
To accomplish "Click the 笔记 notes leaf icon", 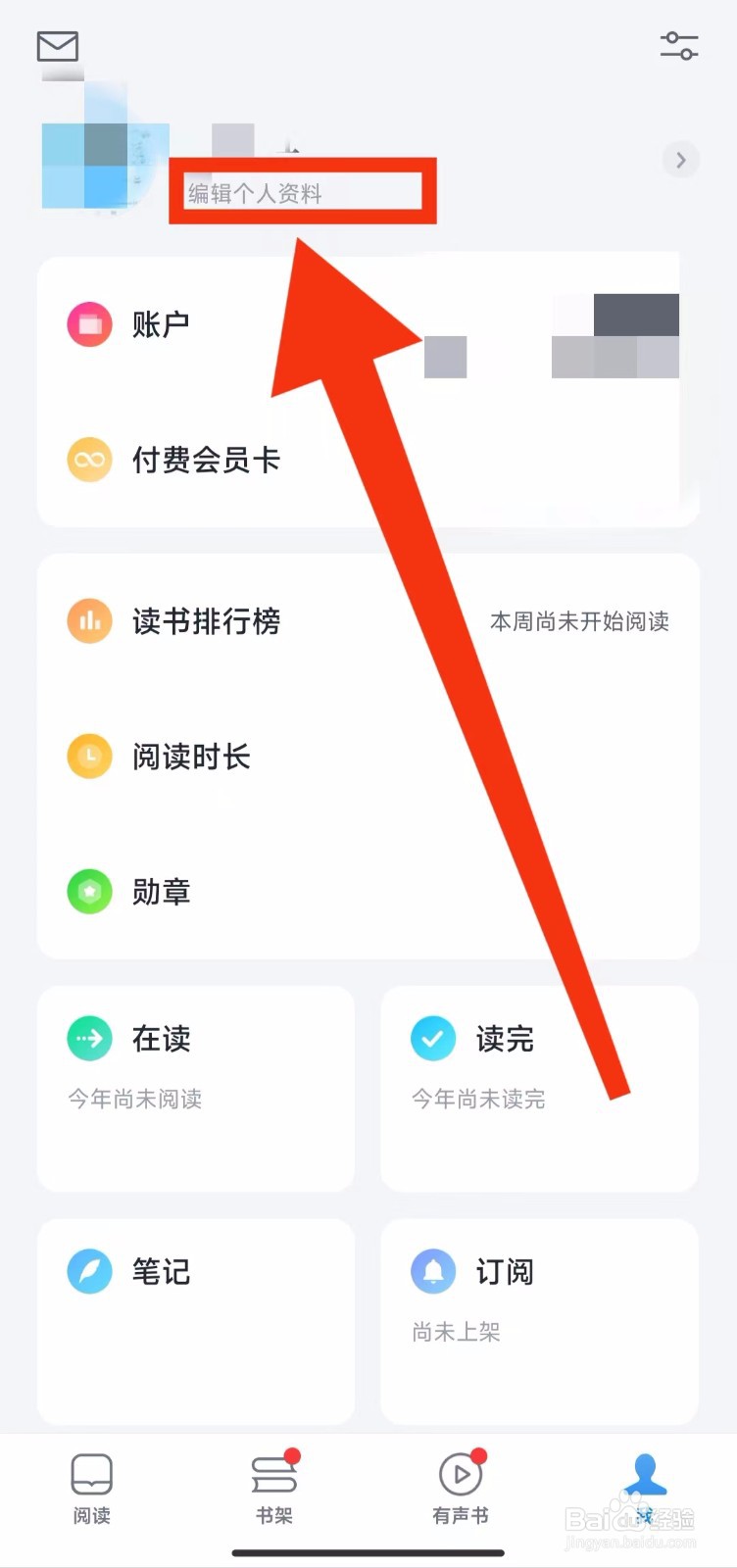I will [x=89, y=1271].
